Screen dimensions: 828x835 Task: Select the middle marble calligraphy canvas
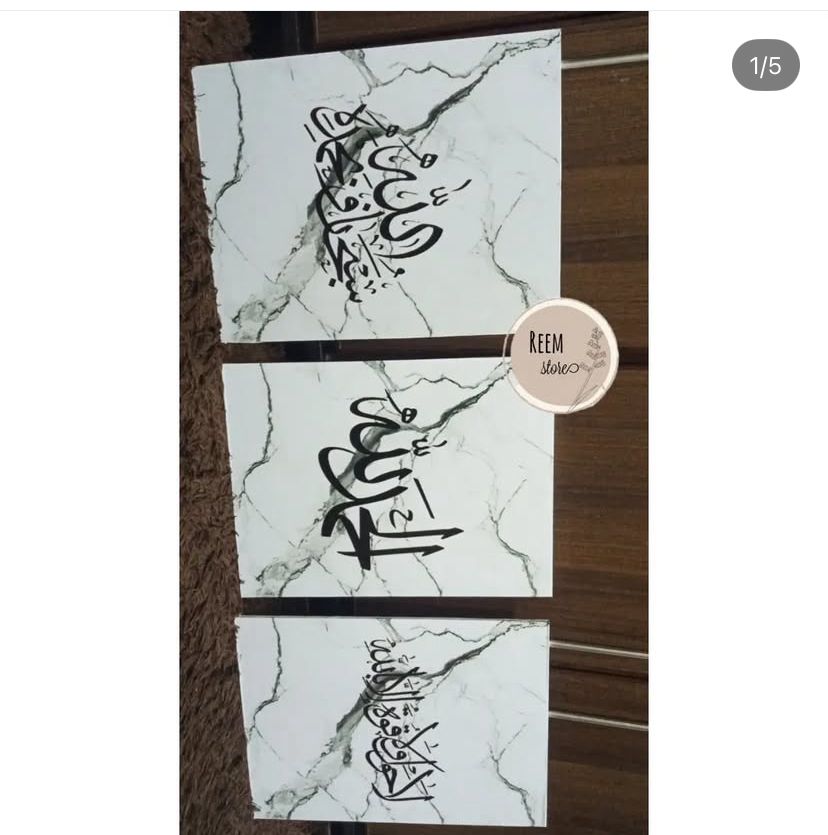click(390, 480)
